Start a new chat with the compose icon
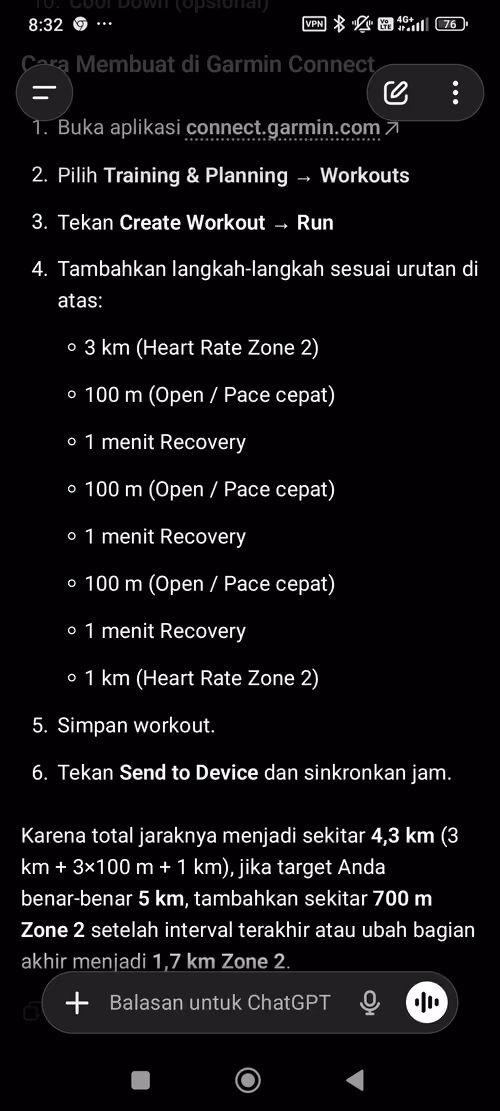The width and height of the screenshot is (500, 1111). tap(396, 93)
